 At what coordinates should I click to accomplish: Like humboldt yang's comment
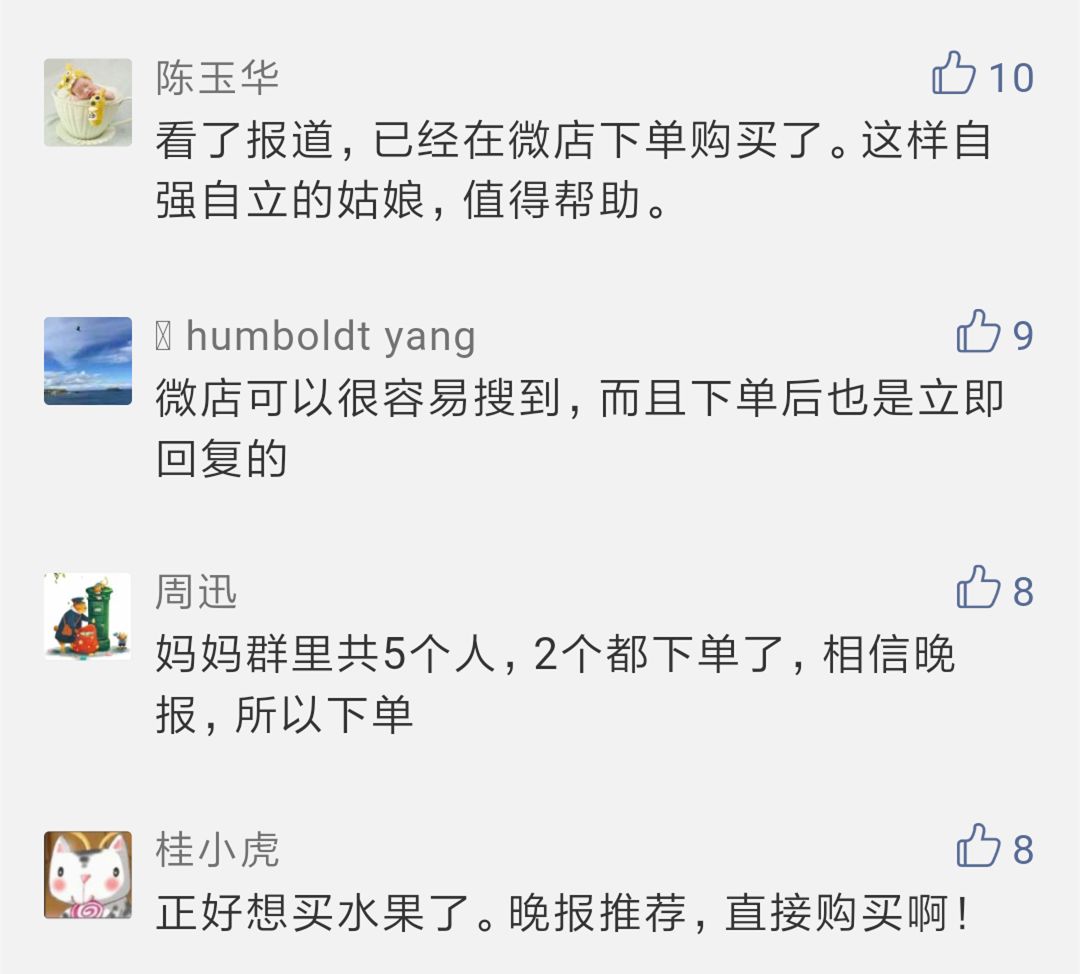(x=978, y=332)
